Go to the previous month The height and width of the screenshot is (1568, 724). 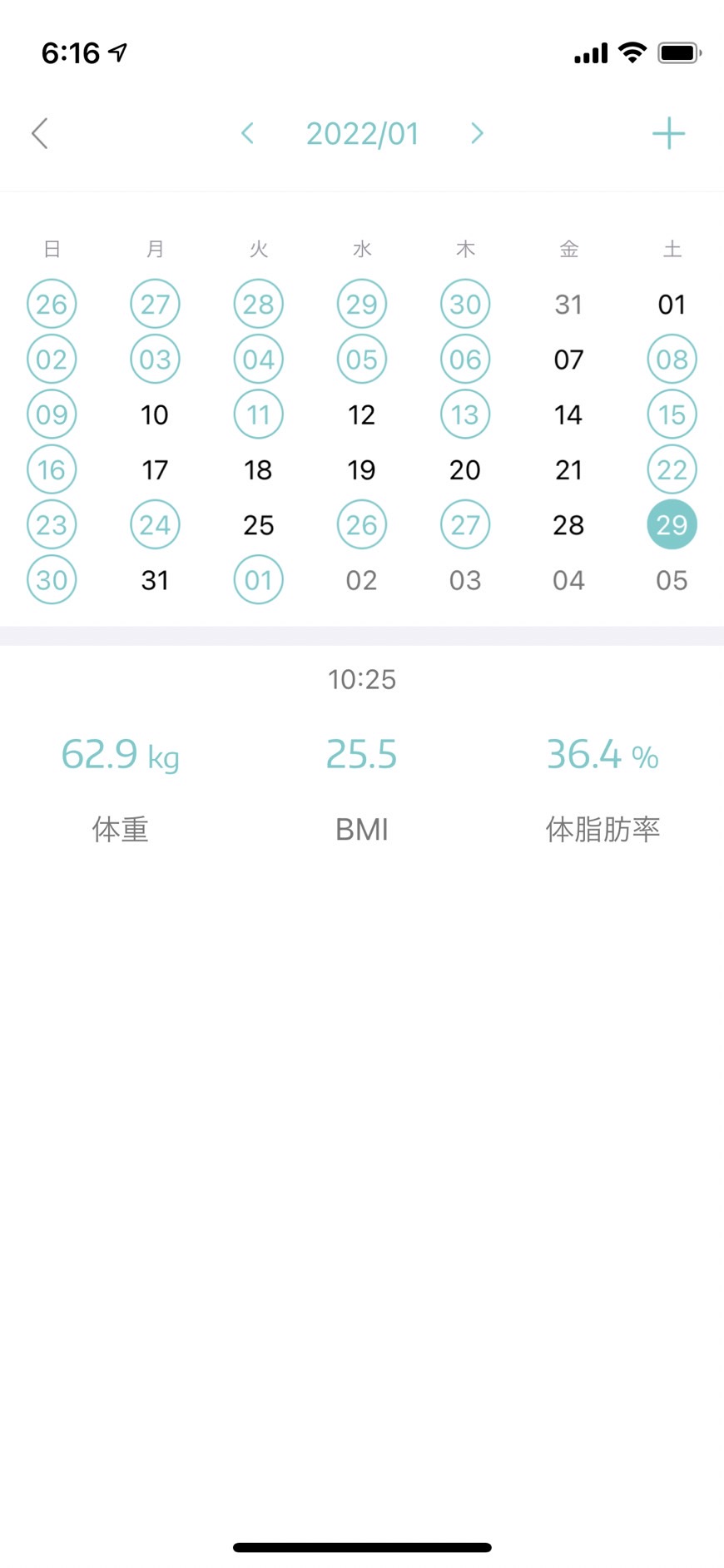tap(247, 133)
